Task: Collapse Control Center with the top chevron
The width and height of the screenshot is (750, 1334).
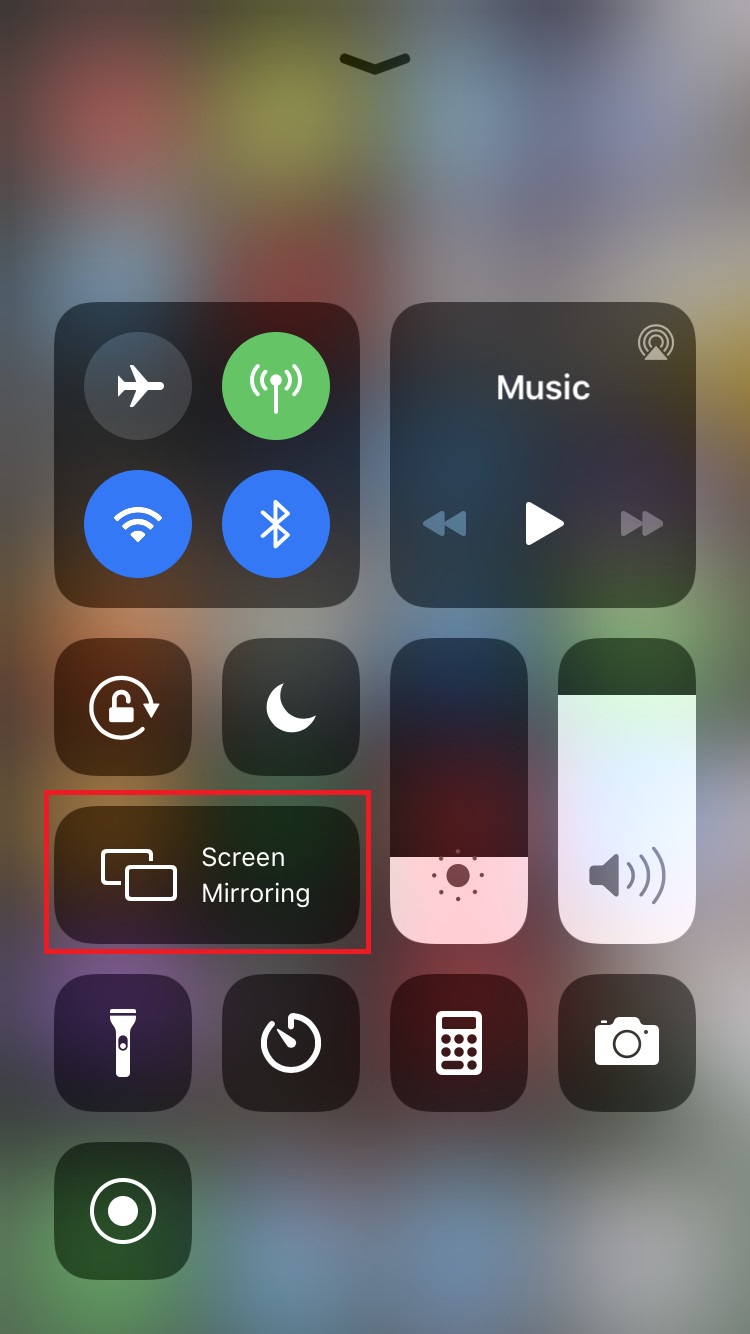Action: [373, 64]
